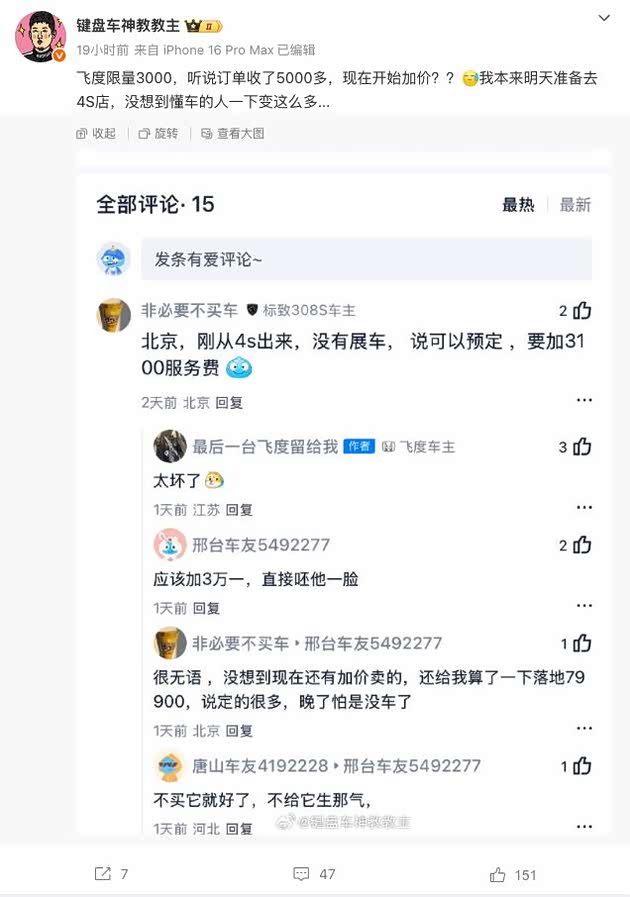Open the post options chevron menu
Image resolution: width=630 pixels, height=897 pixels.
603,18
